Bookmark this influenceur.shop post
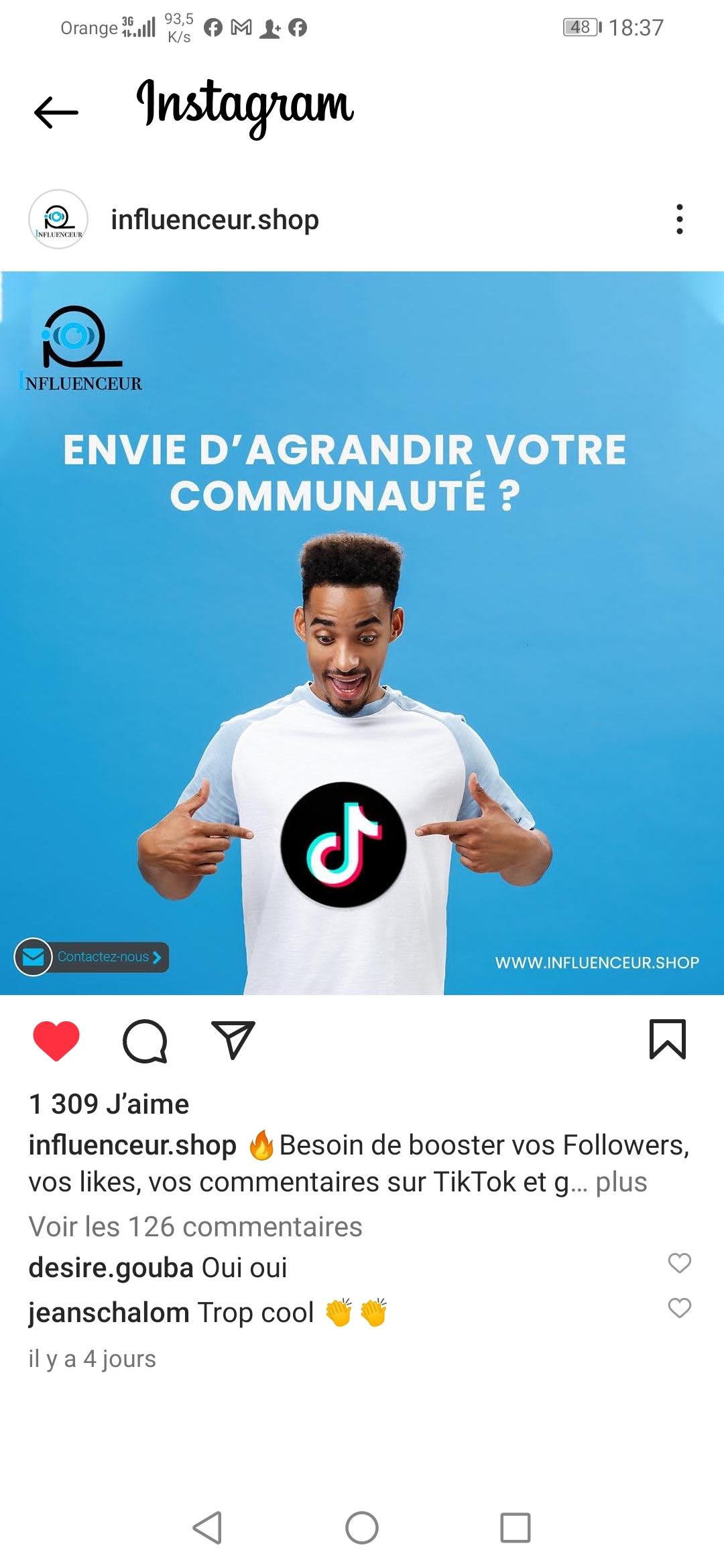Image resolution: width=724 pixels, height=1568 pixels. point(667,1039)
